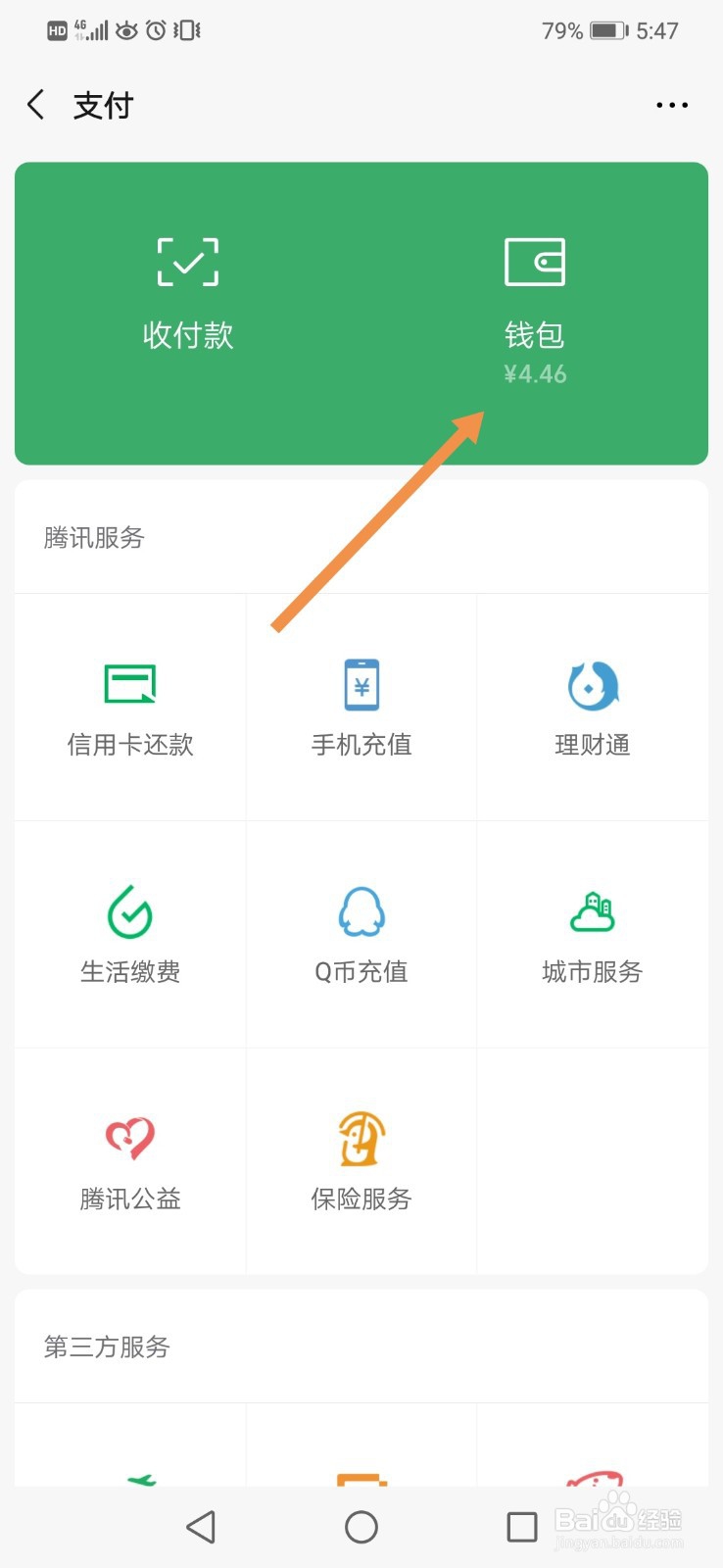Select 腾讯公益 Tencent charity
The width and height of the screenshot is (723, 1568).
[128, 1160]
